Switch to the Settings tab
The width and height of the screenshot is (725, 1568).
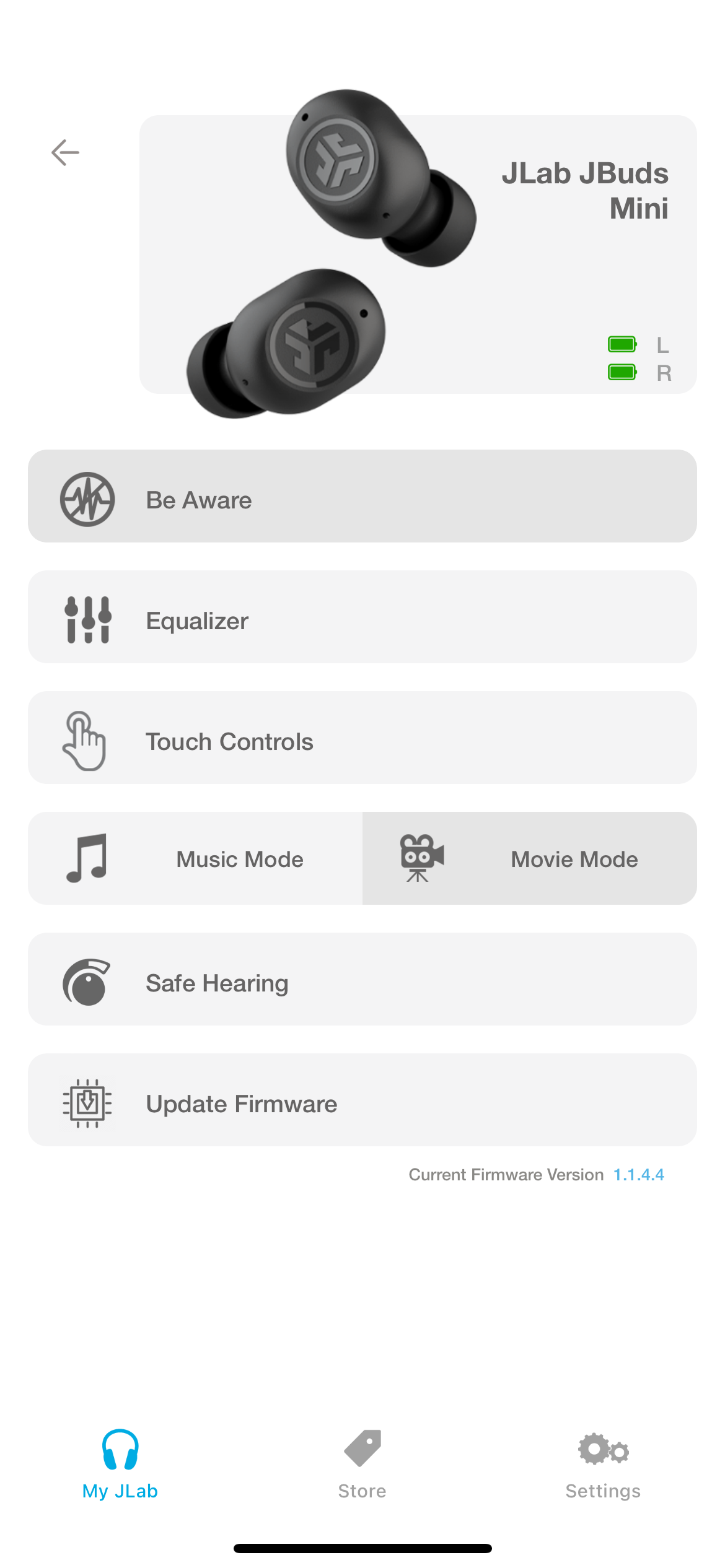pos(603,1465)
